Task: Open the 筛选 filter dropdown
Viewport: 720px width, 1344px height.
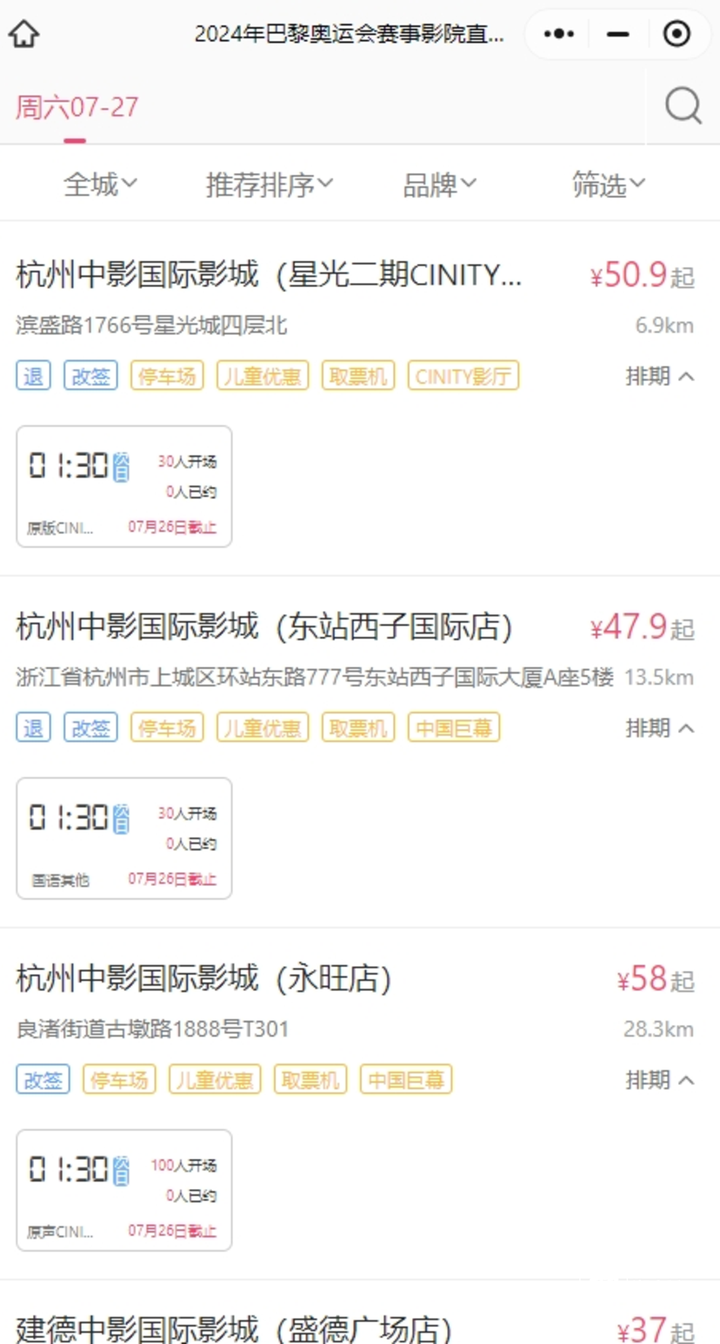Action: pos(608,184)
